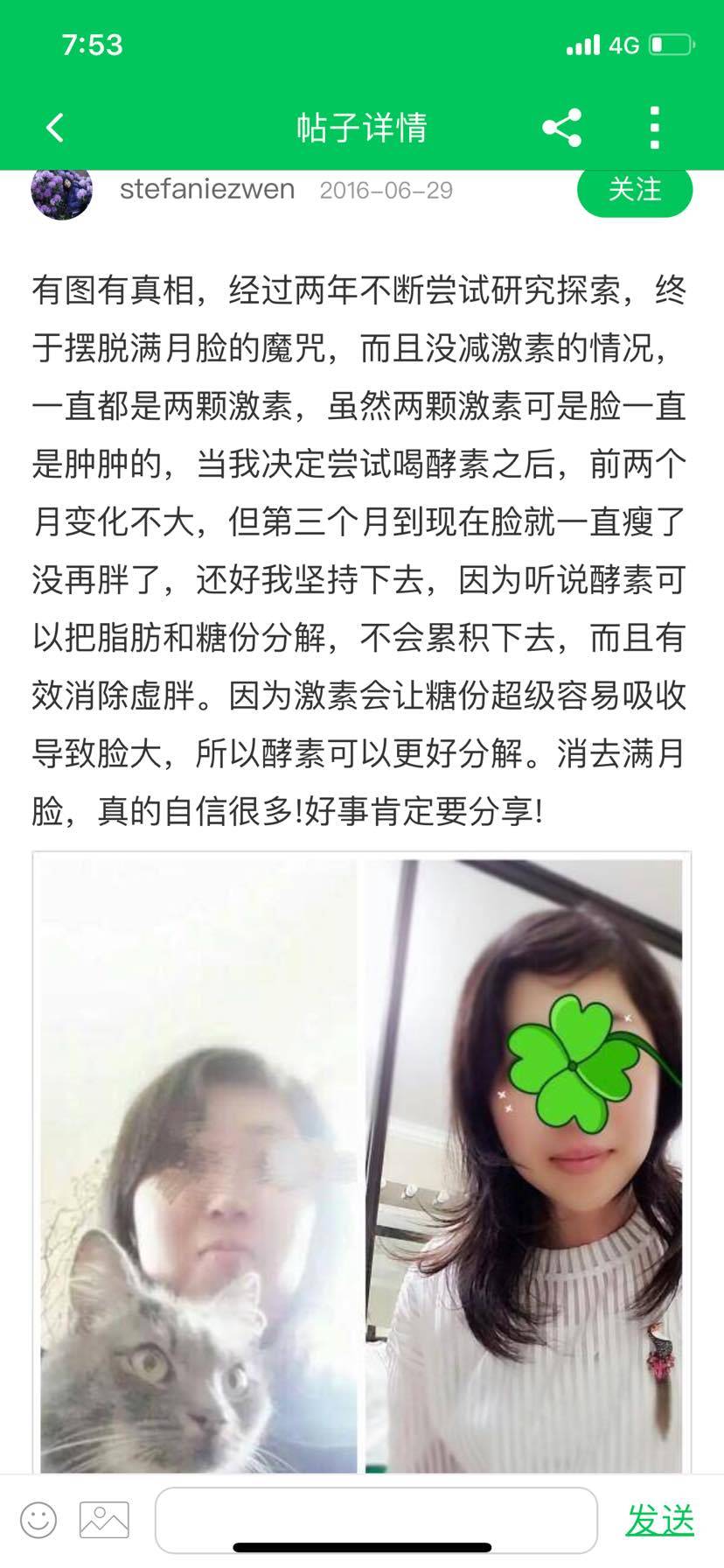Follow stefaniezwen with 关注 button
Screen dimensions: 724x1568
(x=635, y=189)
